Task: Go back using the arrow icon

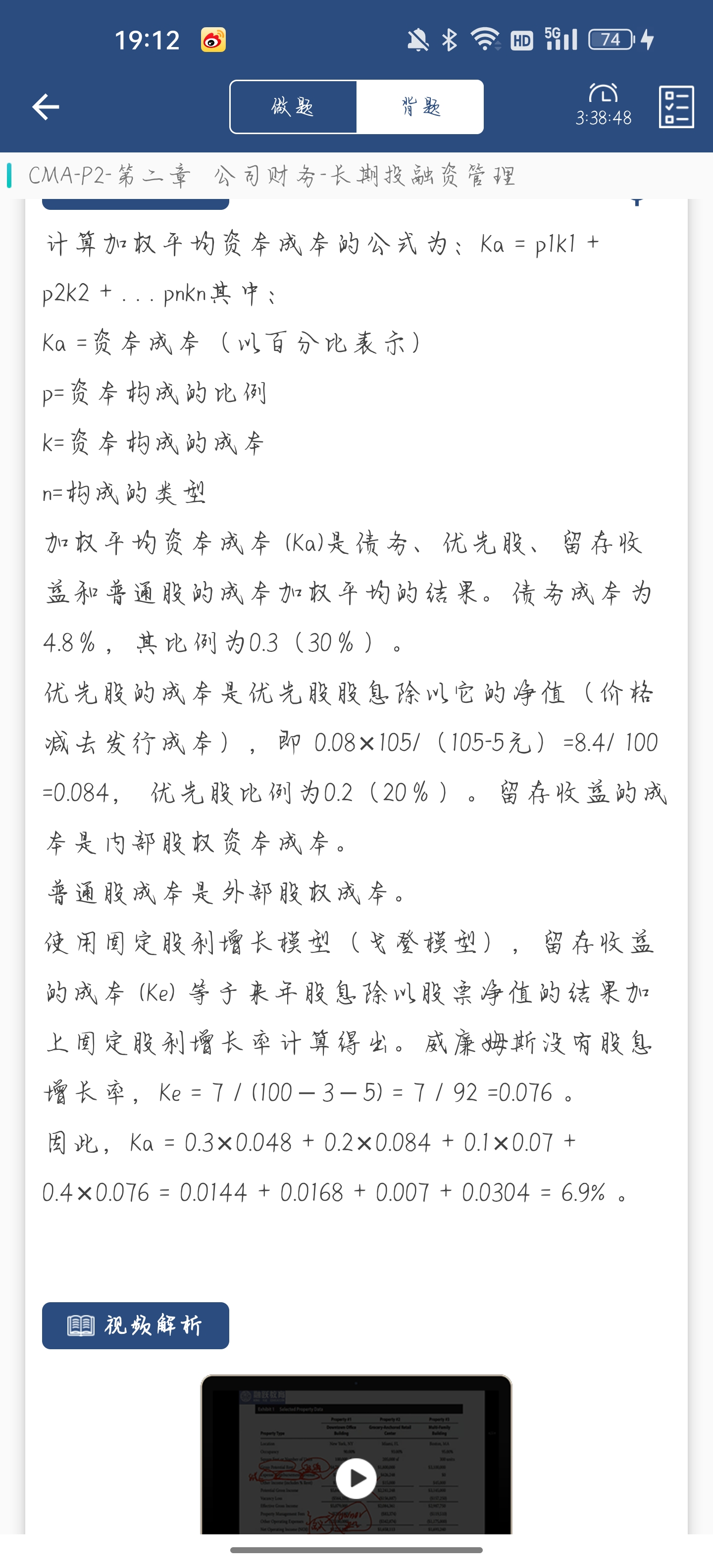Action: [x=46, y=107]
